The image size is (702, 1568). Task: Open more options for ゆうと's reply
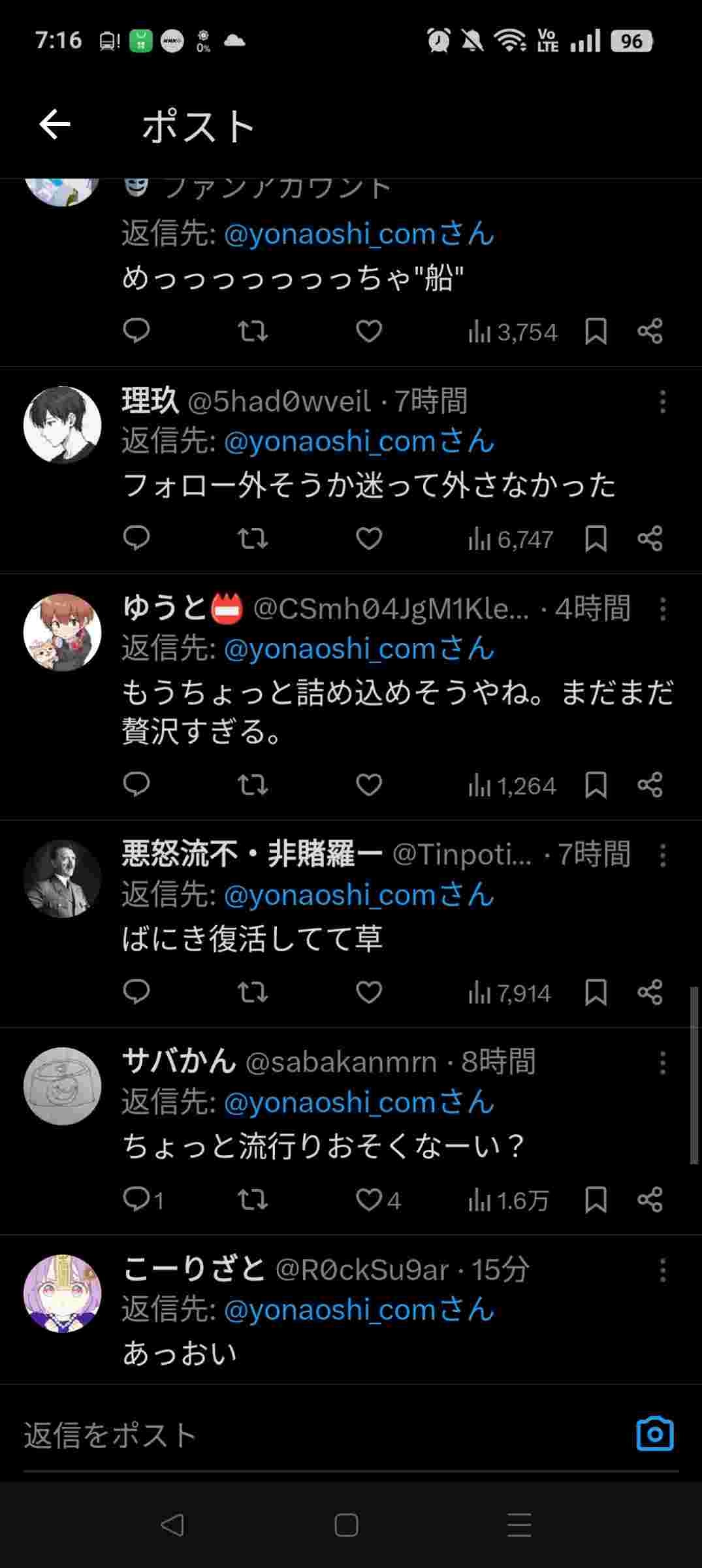(662, 609)
